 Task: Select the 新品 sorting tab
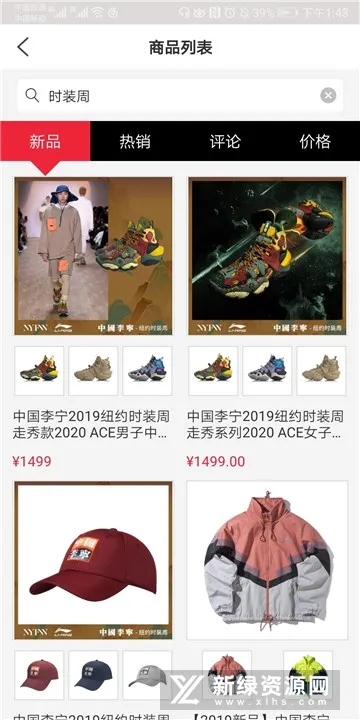point(45,141)
